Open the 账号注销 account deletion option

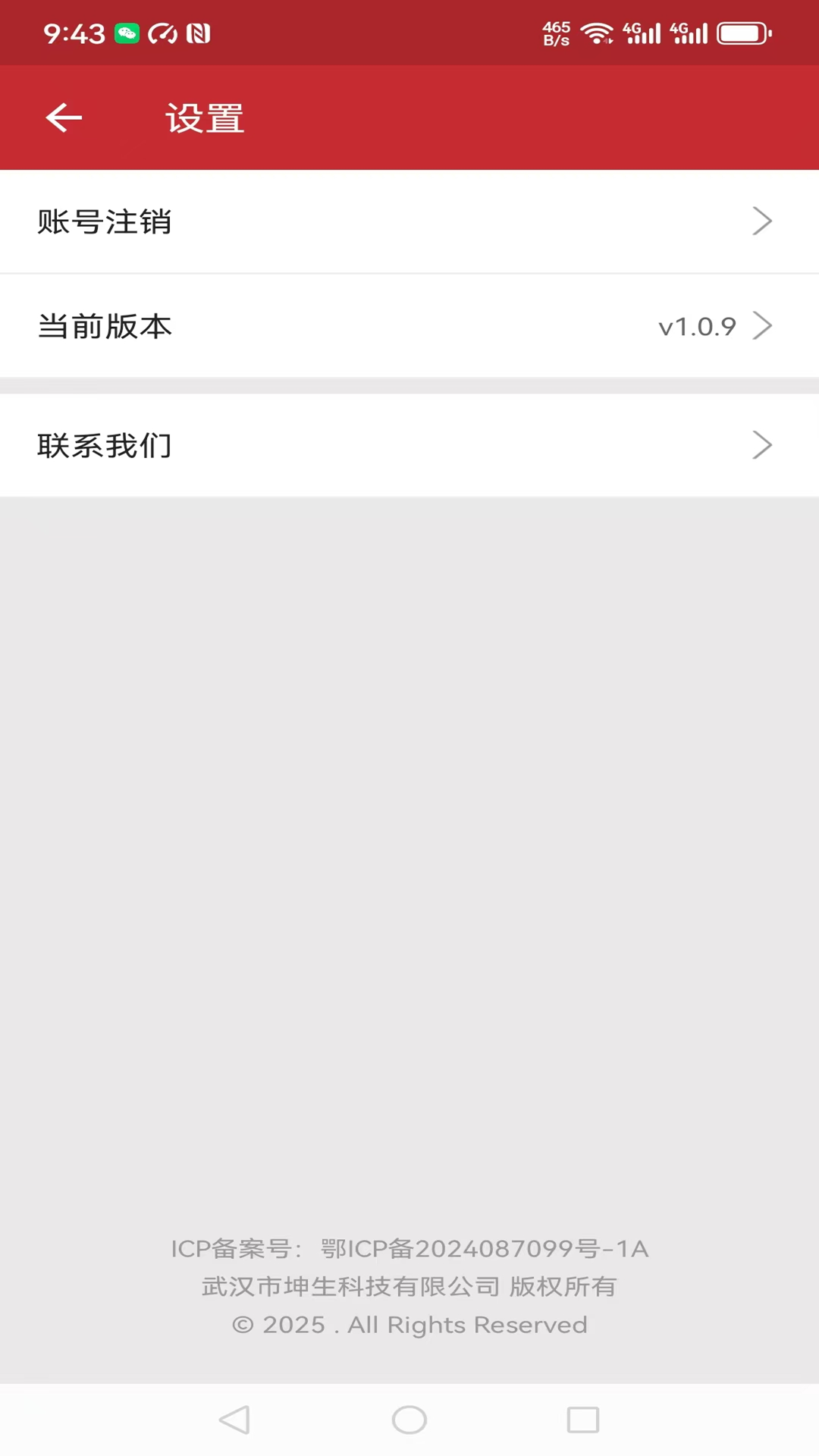105,221
